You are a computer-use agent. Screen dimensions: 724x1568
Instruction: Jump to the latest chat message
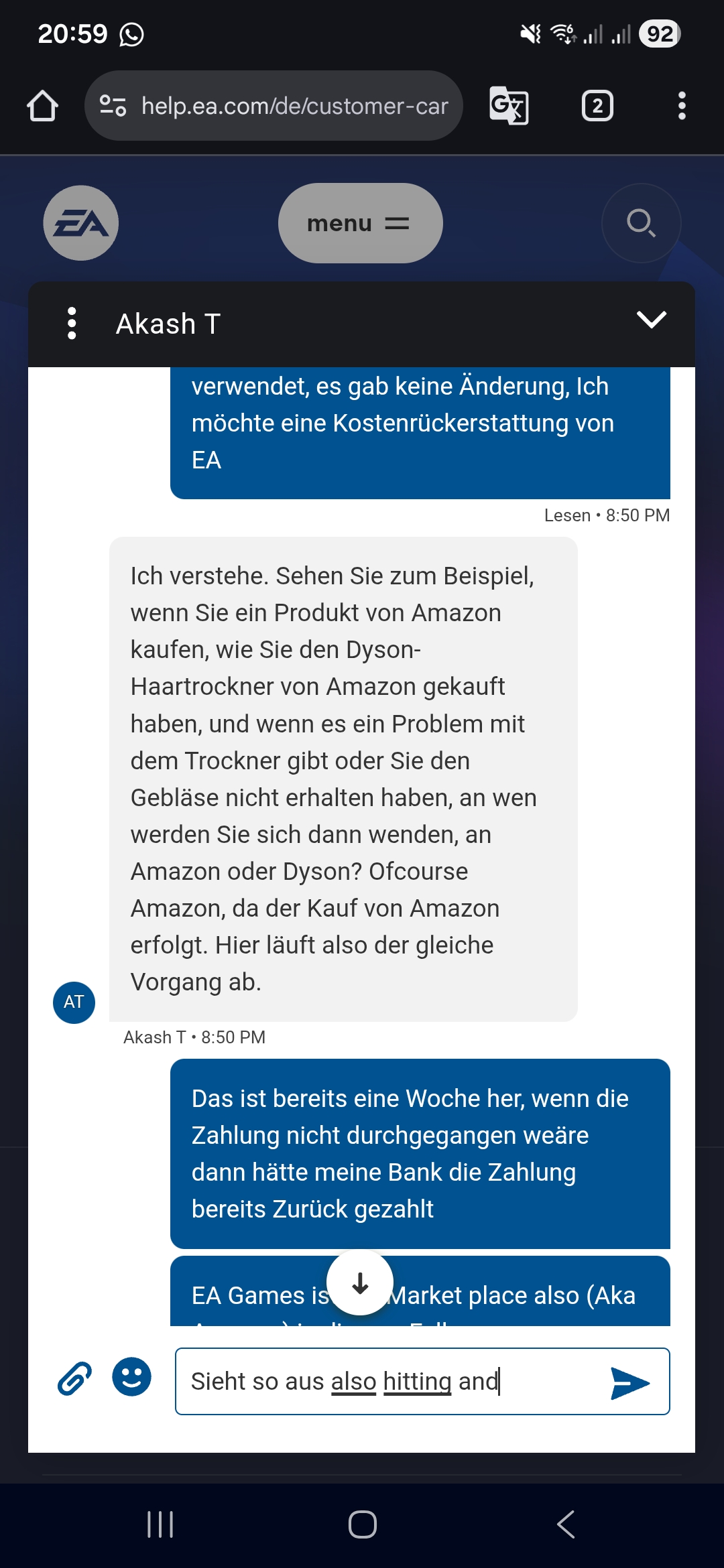[360, 1283]
